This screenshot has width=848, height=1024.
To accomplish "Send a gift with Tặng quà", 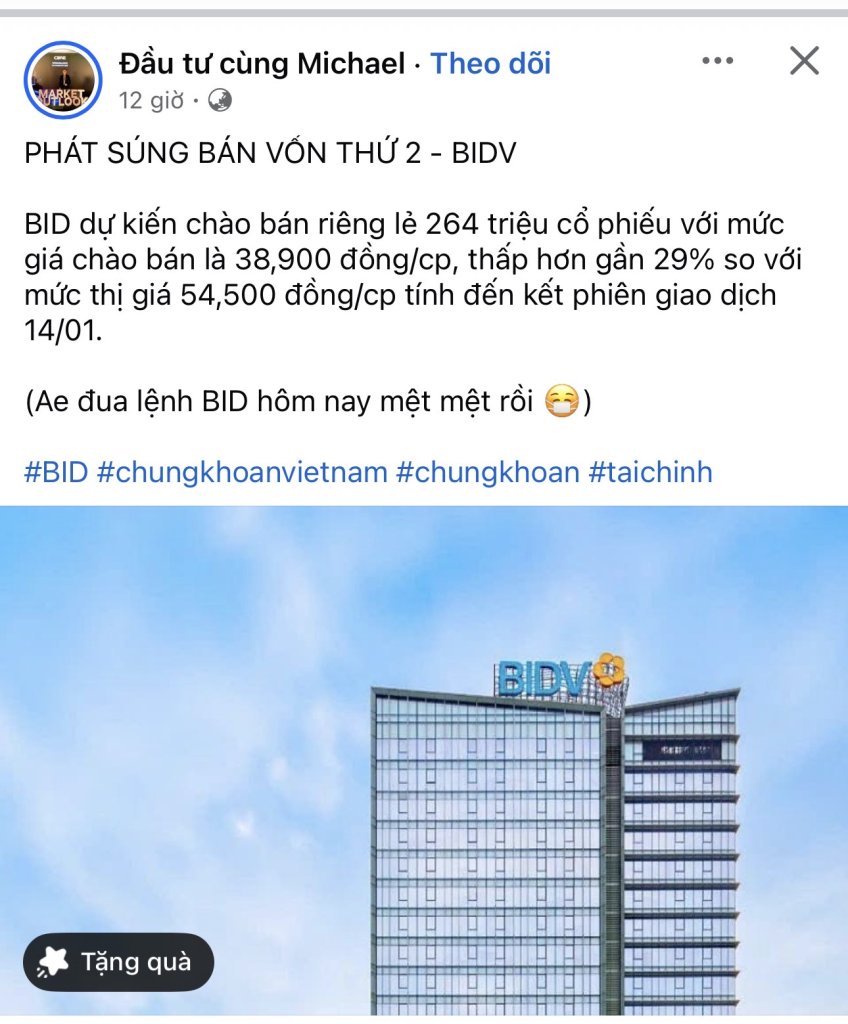I will point(118,962).
